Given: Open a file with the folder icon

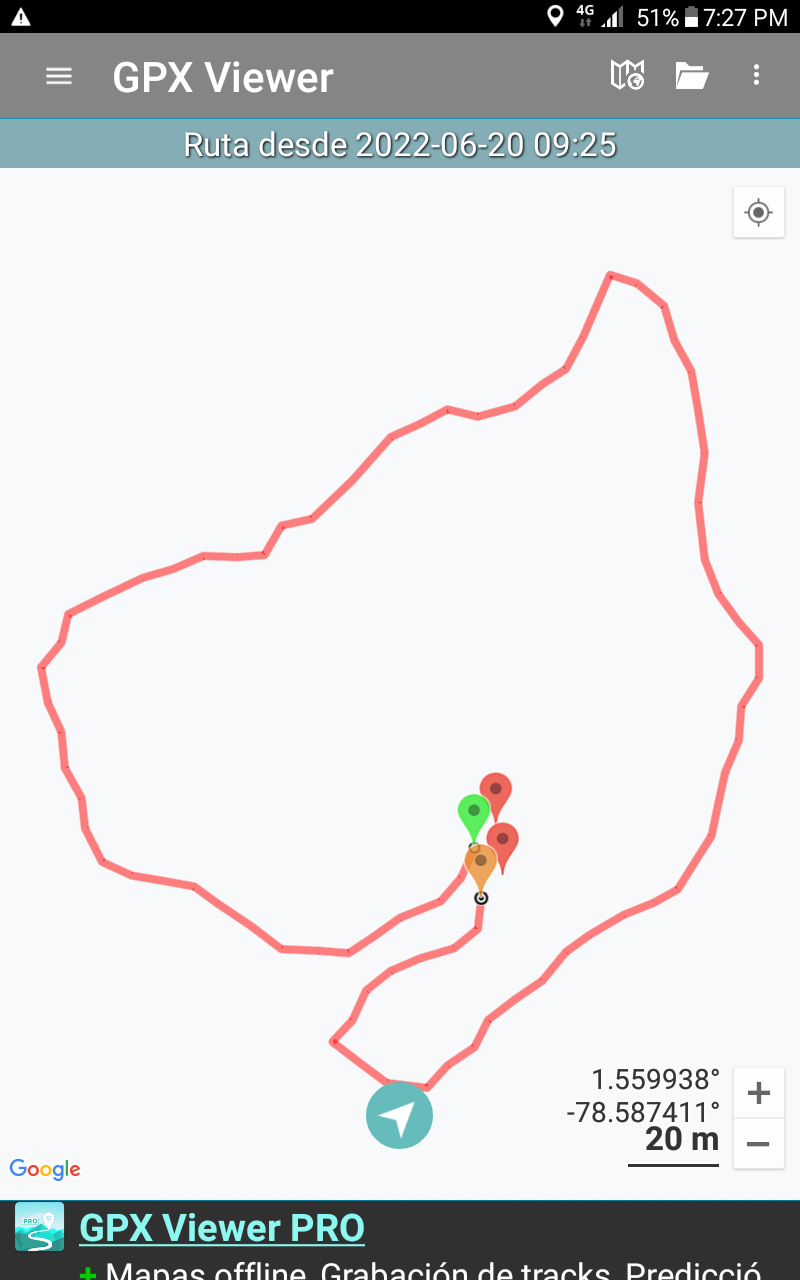Looking at the screenshot, I should 692,75.
